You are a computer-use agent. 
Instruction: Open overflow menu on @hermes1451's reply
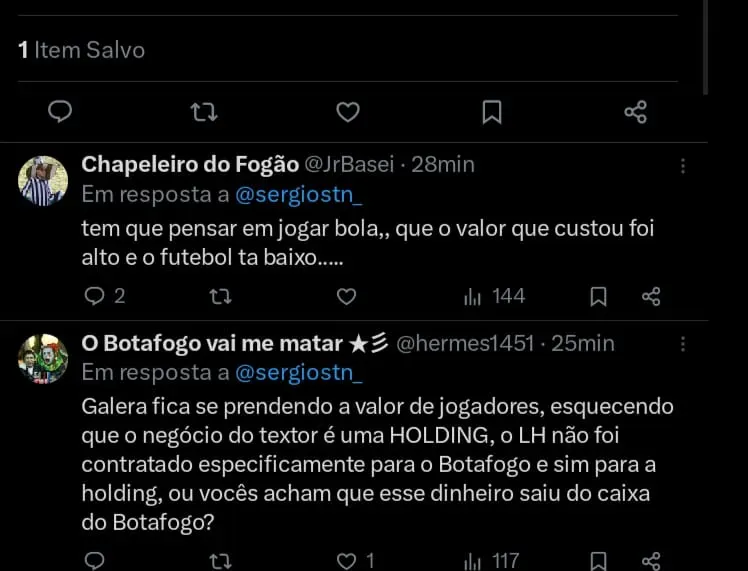683,344
